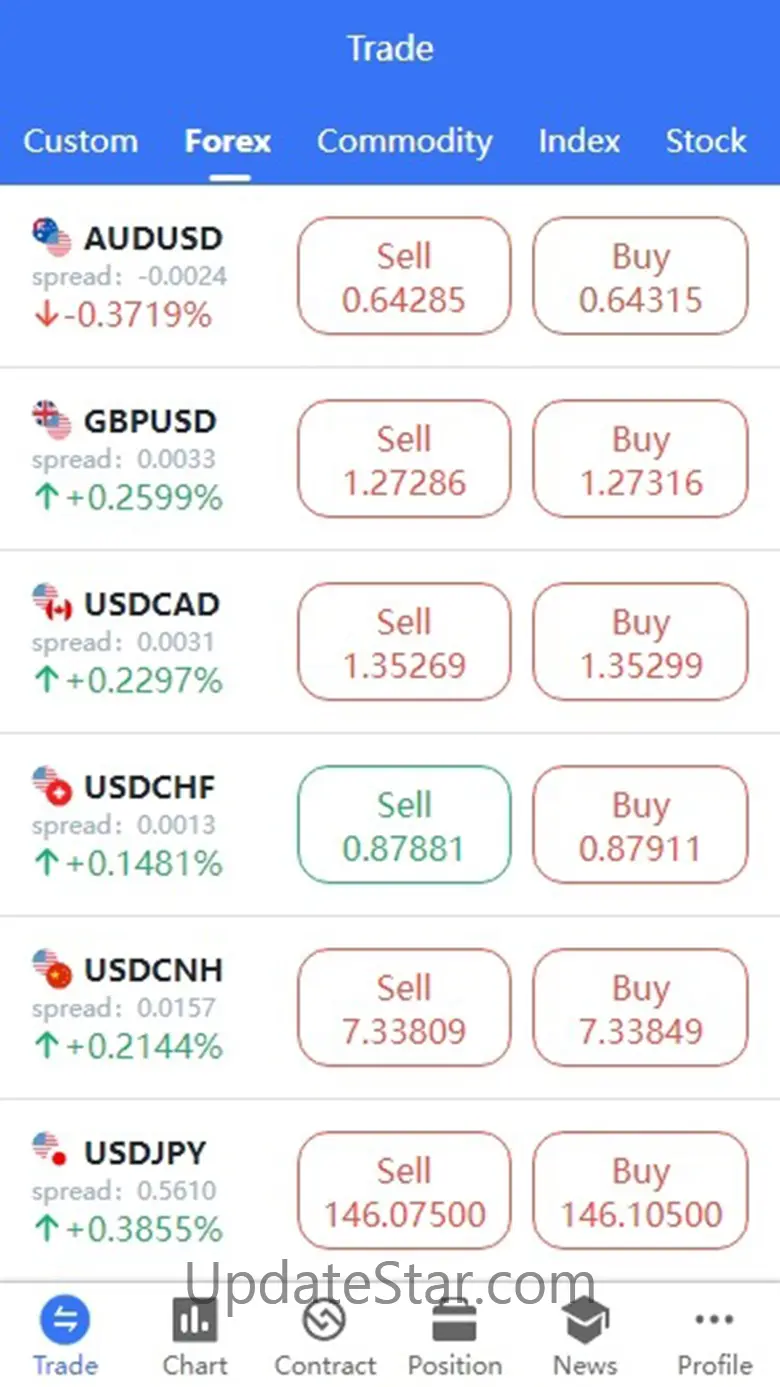
Task: Sell GBPUSD at 1.27286
Action: point(404,460)
